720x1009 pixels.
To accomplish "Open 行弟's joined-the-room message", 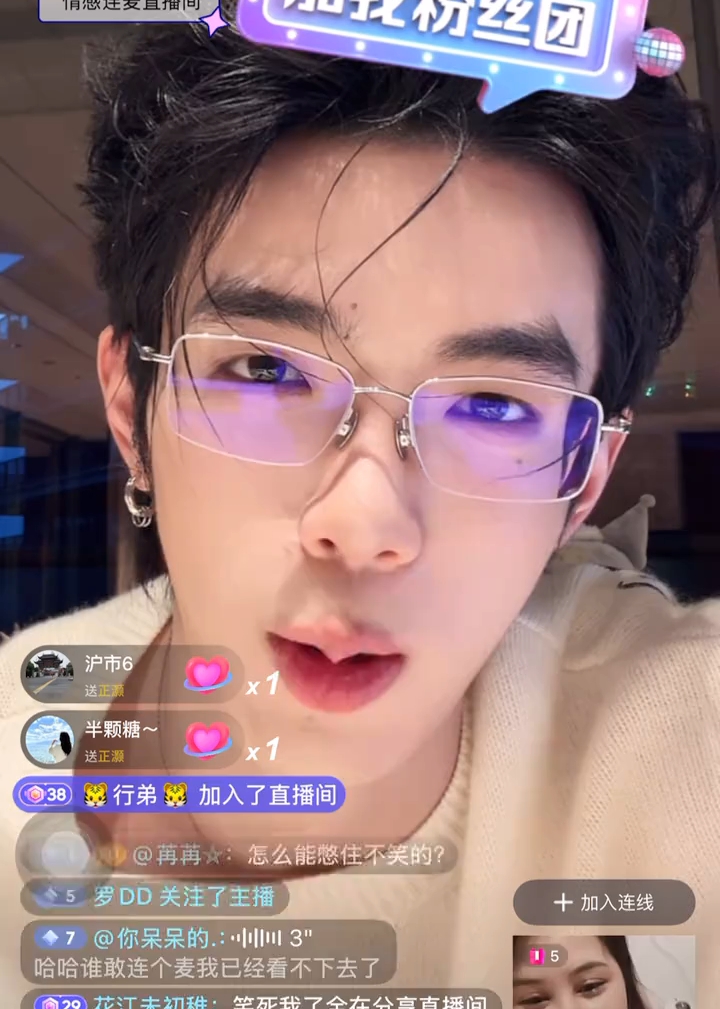I will [180, 795].
